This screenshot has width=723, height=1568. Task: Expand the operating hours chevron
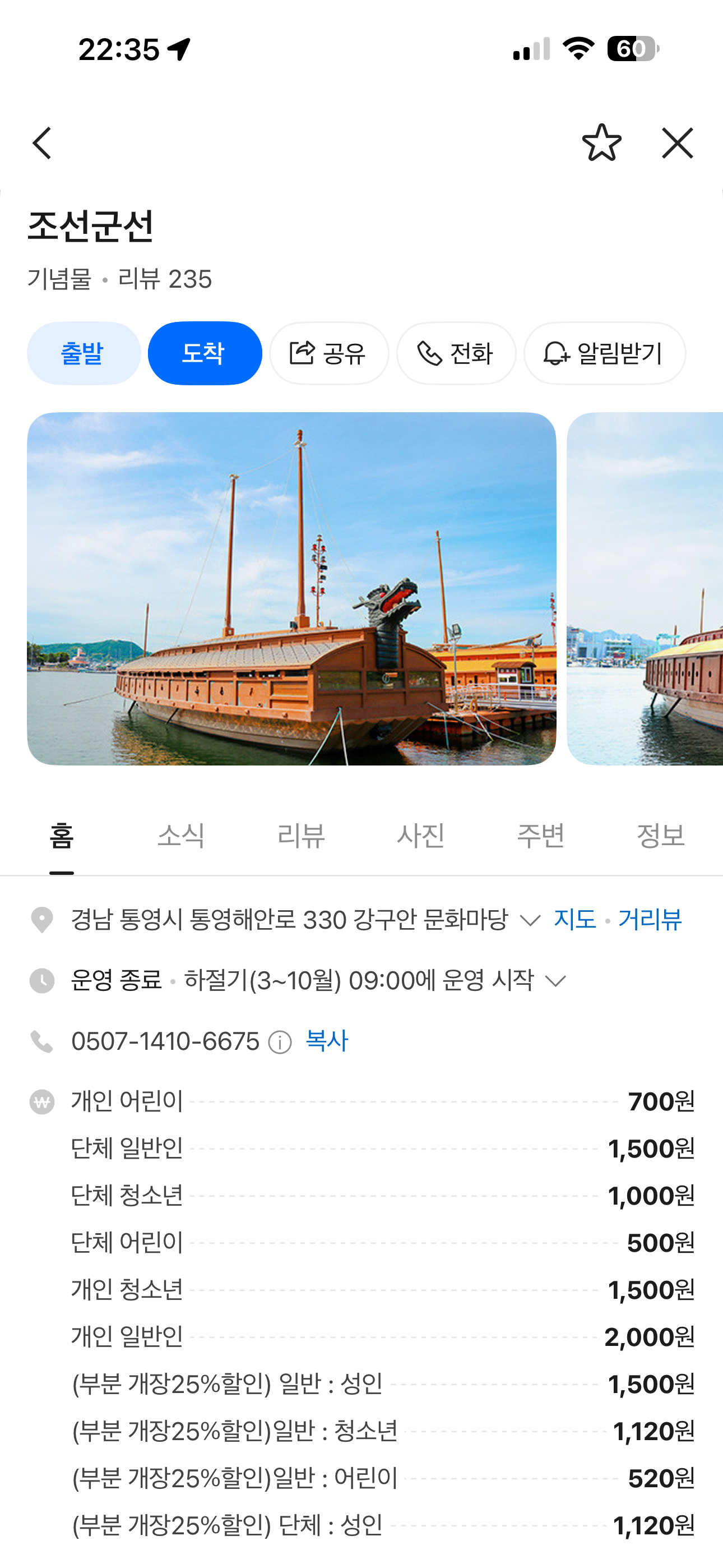point(555,981)
